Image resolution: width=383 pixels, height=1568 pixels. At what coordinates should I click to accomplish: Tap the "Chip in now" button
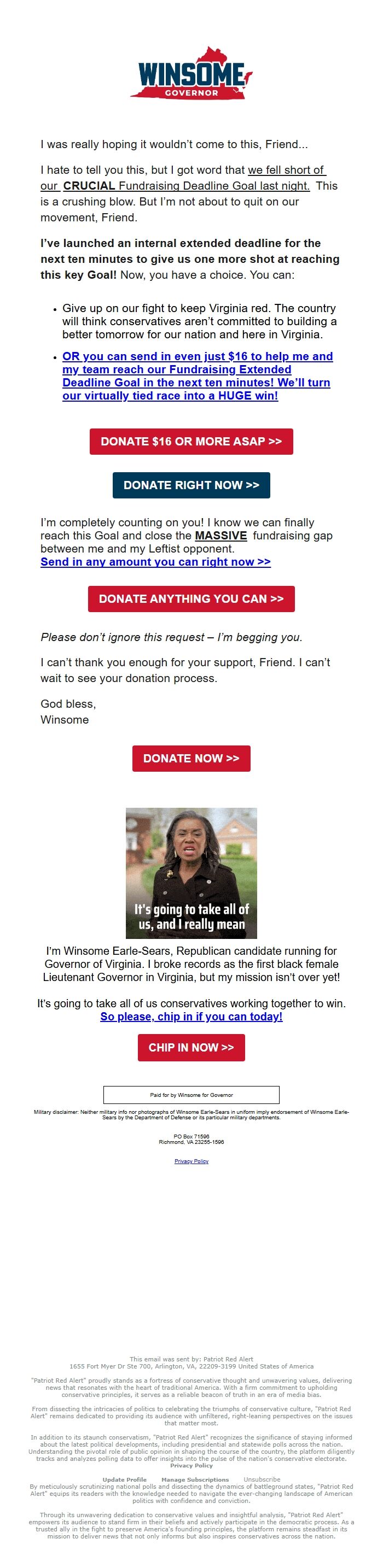click(191, 1047)
